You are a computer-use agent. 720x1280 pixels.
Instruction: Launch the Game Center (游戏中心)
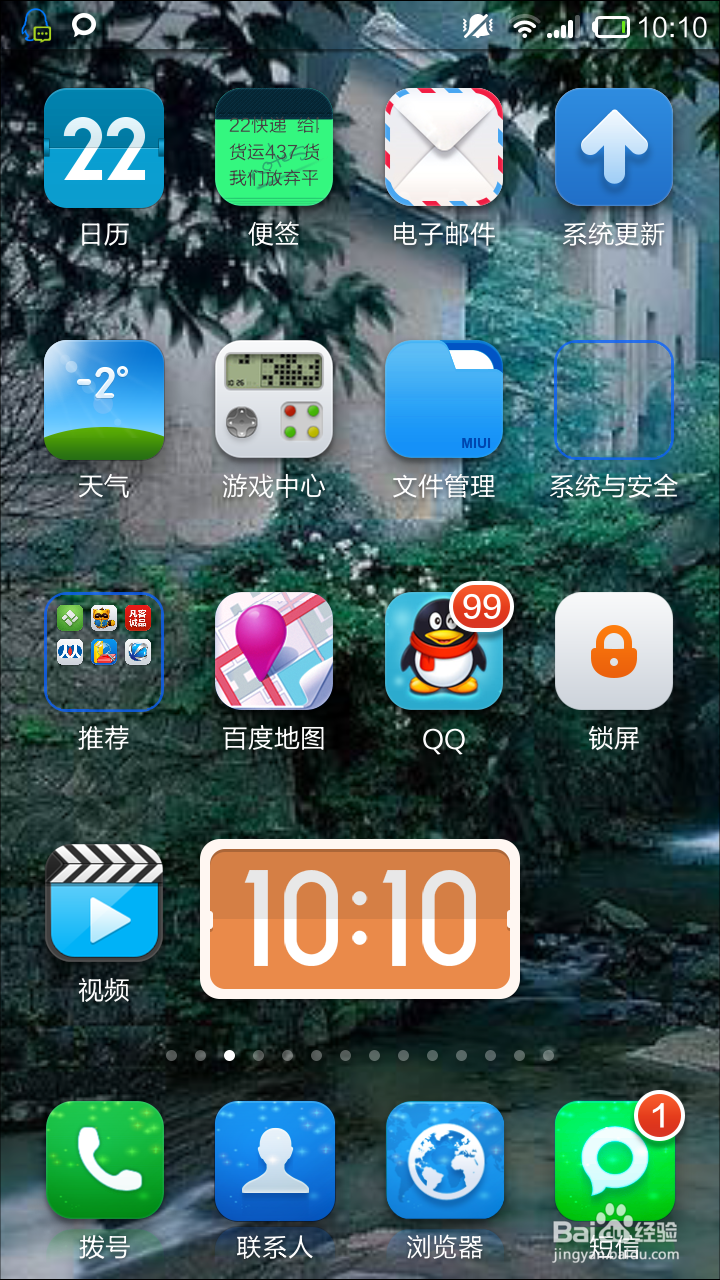[274, 398]
